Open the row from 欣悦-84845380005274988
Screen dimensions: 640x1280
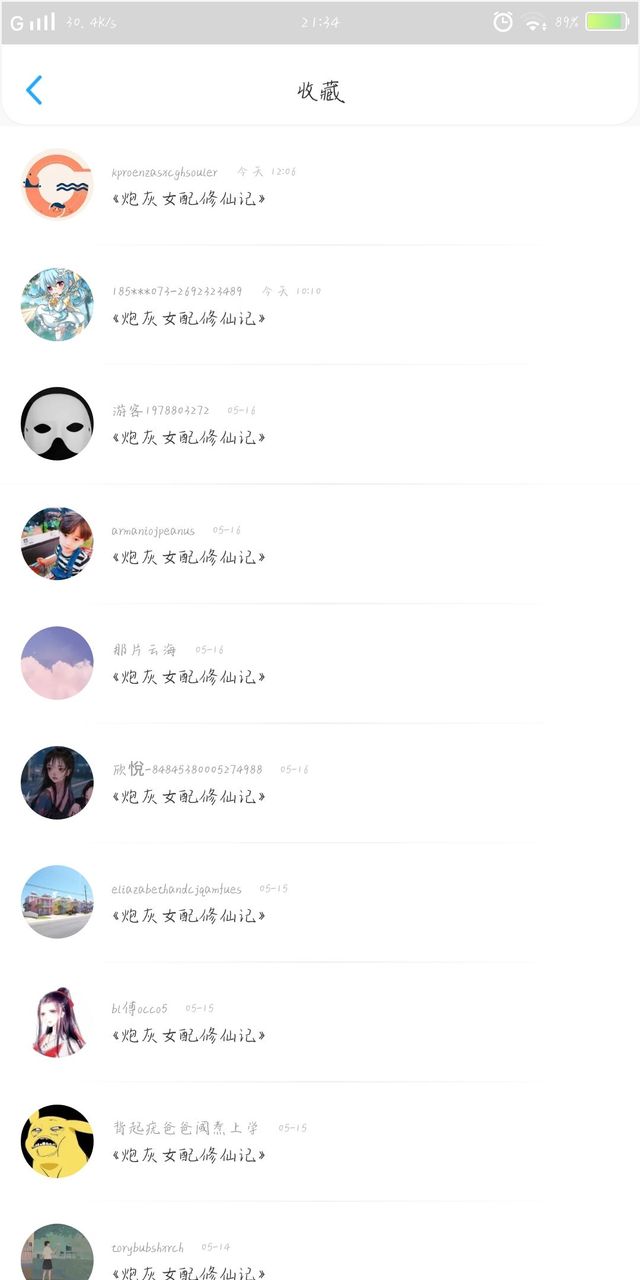click(x=320, y=783)
